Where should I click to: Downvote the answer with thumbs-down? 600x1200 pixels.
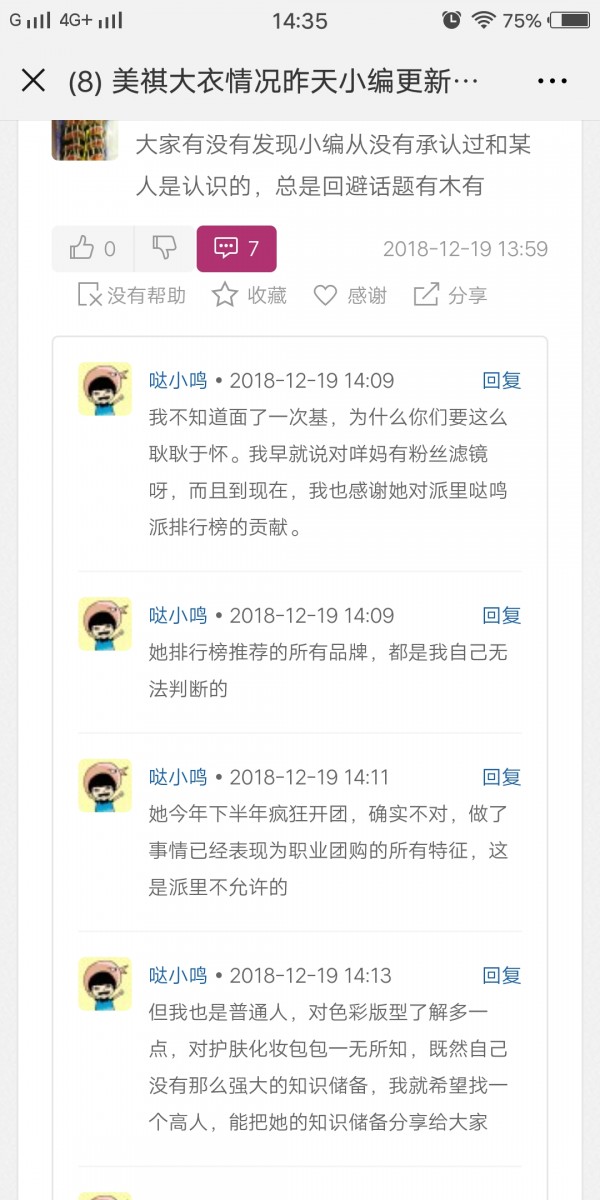coord(165,248)
